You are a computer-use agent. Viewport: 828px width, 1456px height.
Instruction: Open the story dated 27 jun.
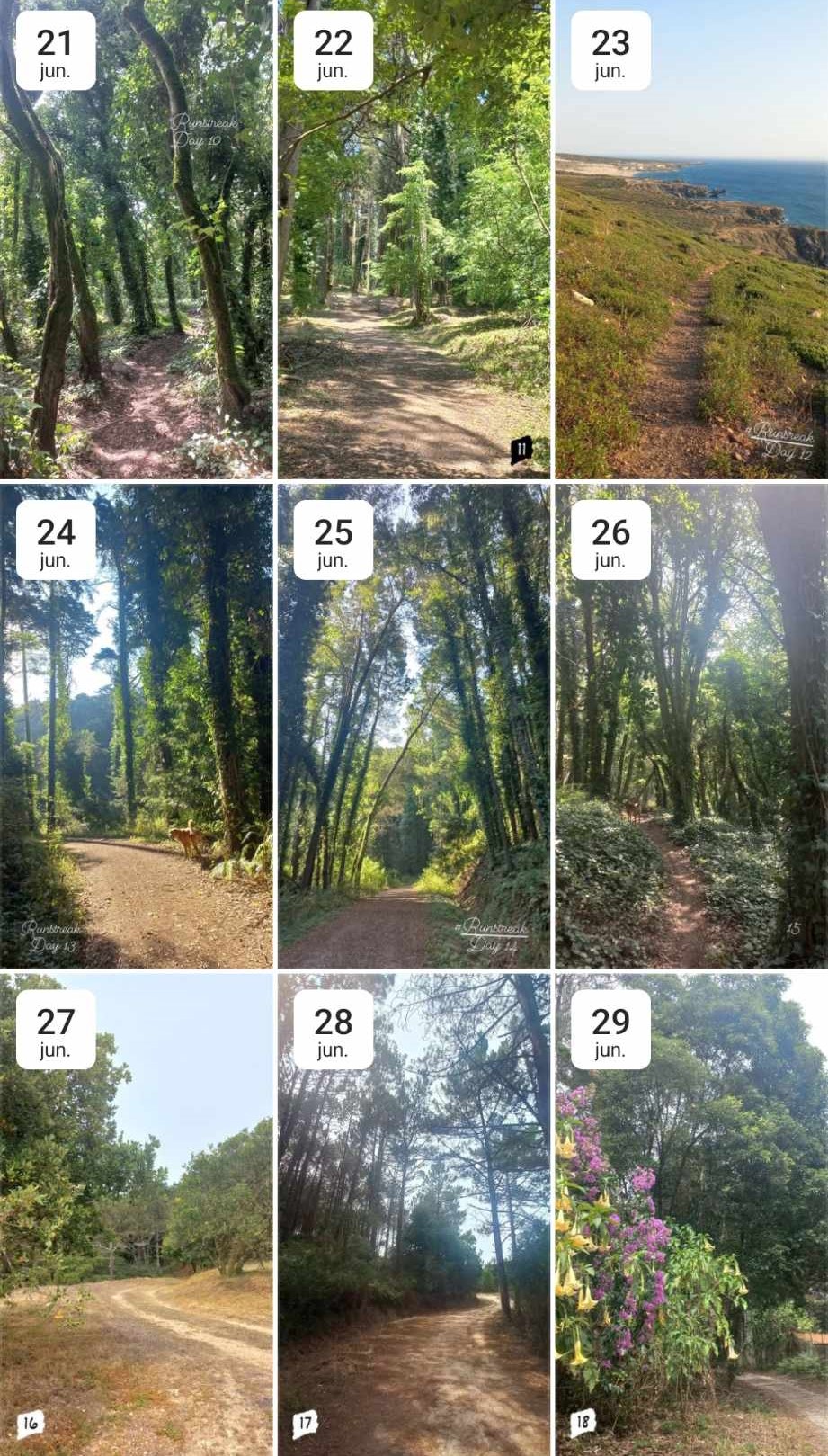(136, 1215)
